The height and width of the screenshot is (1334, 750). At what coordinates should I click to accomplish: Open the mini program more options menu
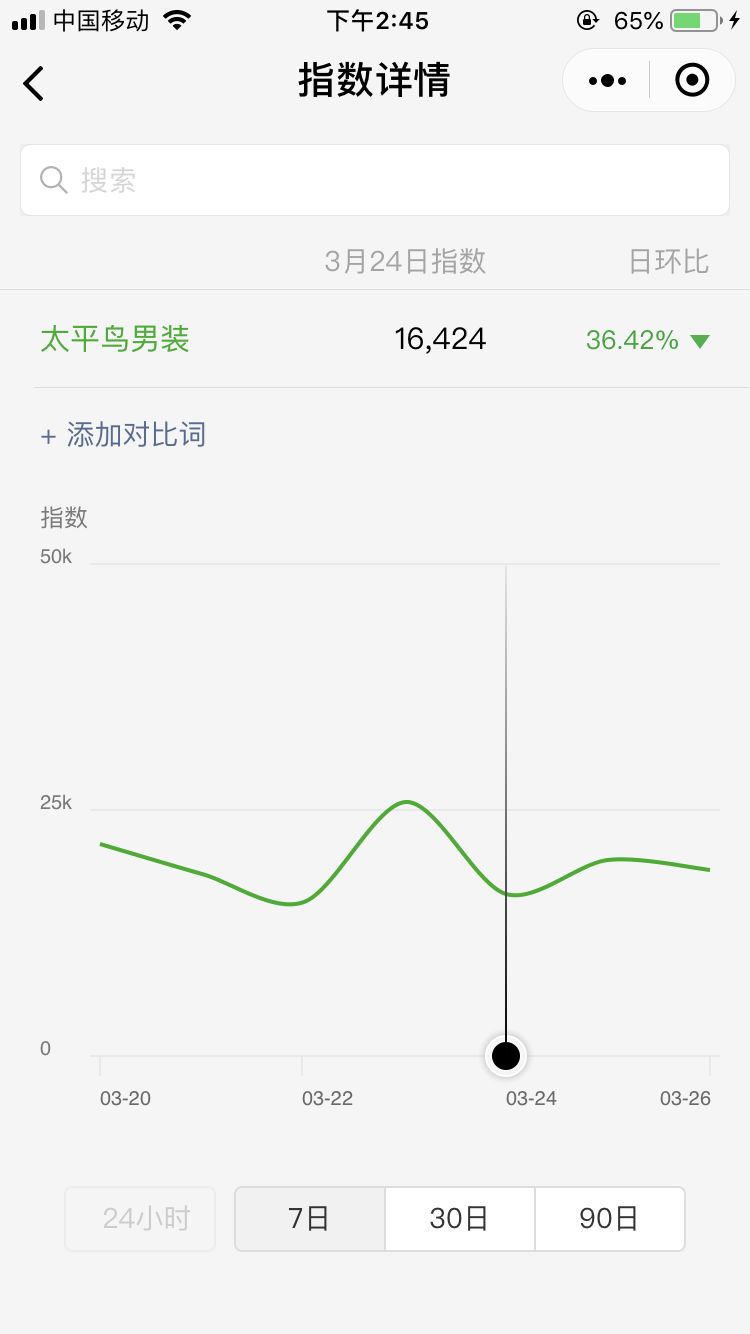607,80
